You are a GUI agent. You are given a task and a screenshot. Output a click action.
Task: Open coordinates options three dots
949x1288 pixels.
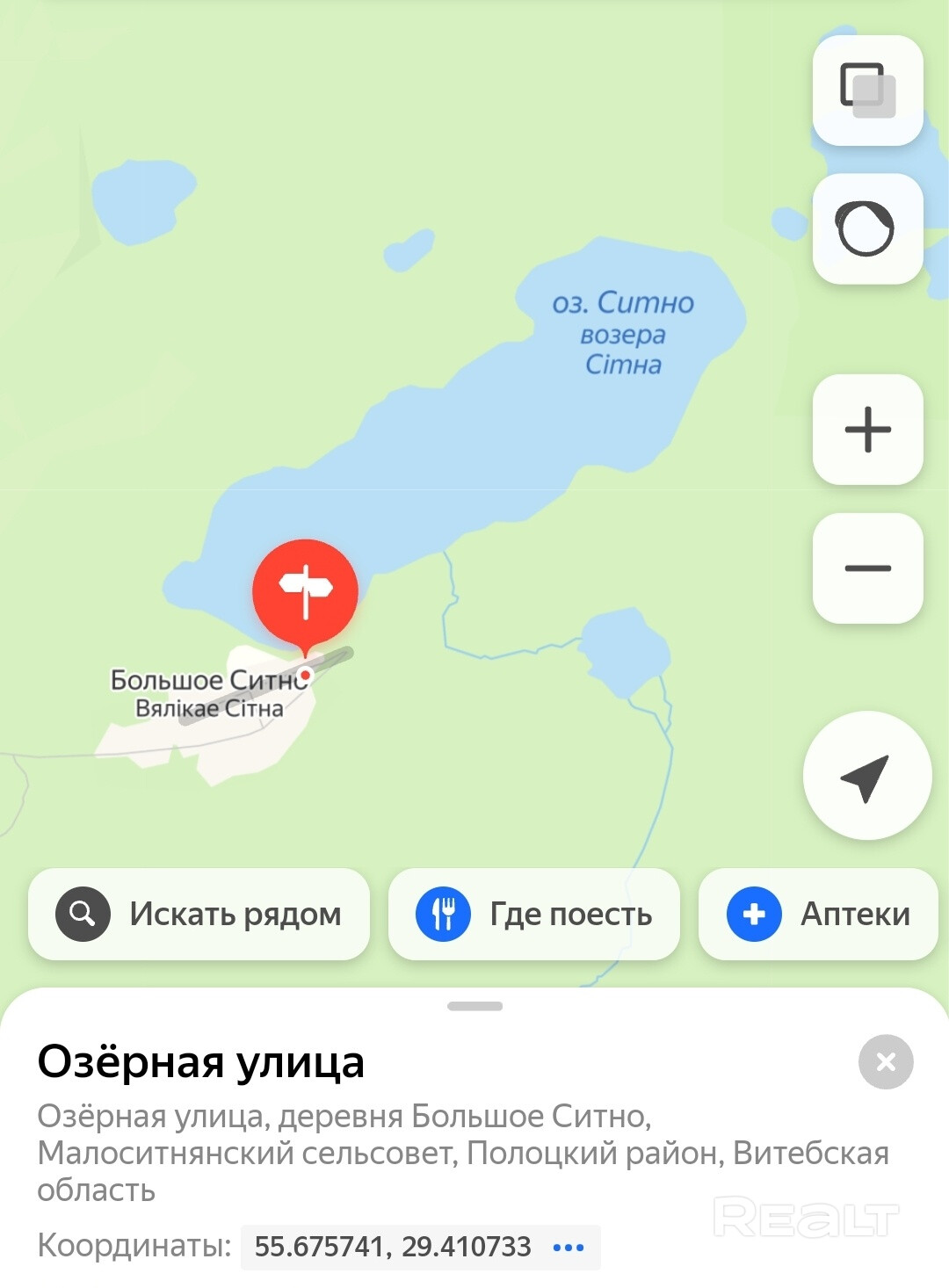569,1248
